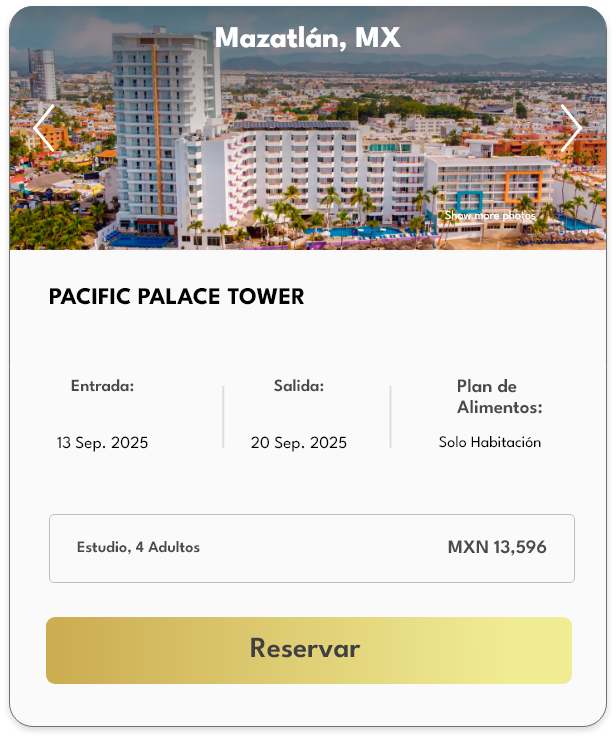Open Show more photos link

point(490,215)
